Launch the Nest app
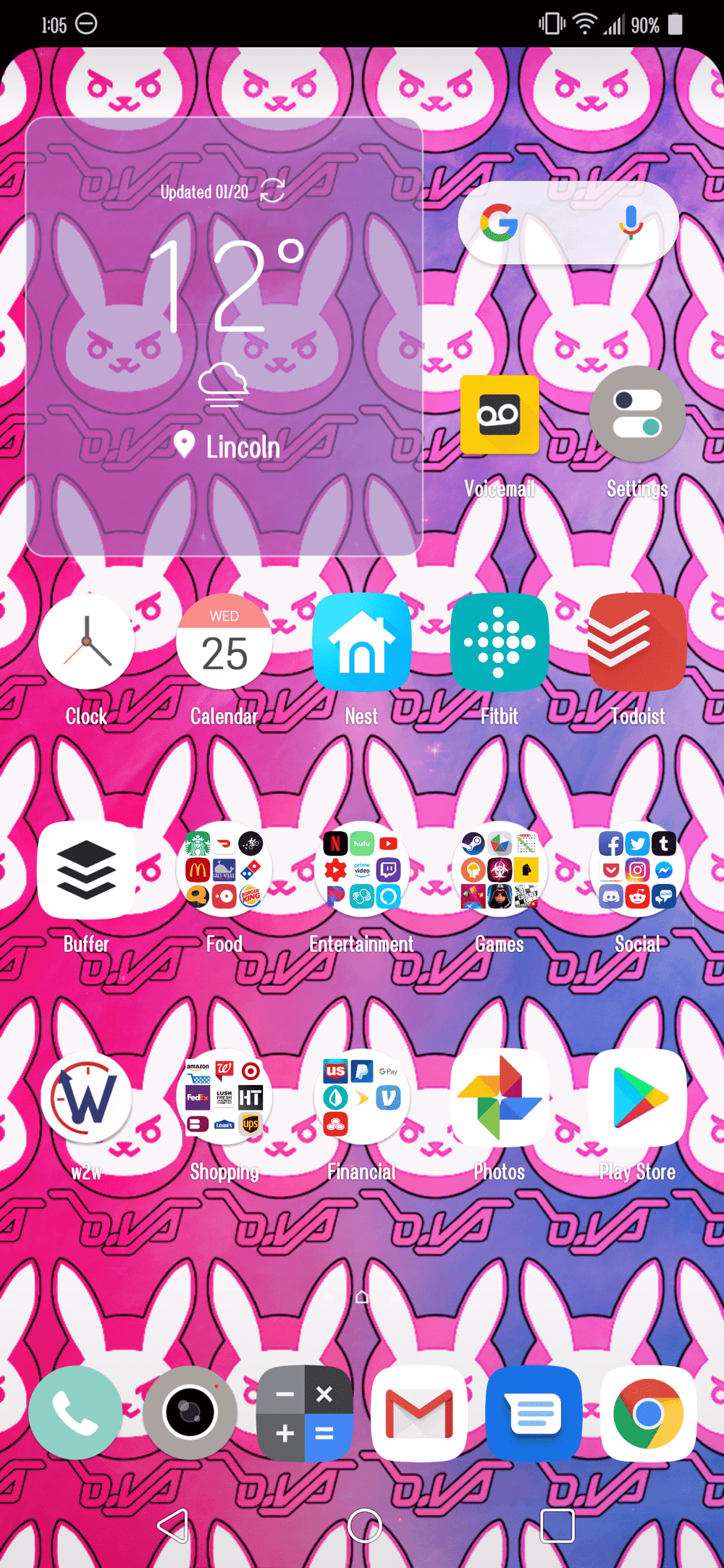This screenshot has height=1568, width=724. tap(362, 642)
